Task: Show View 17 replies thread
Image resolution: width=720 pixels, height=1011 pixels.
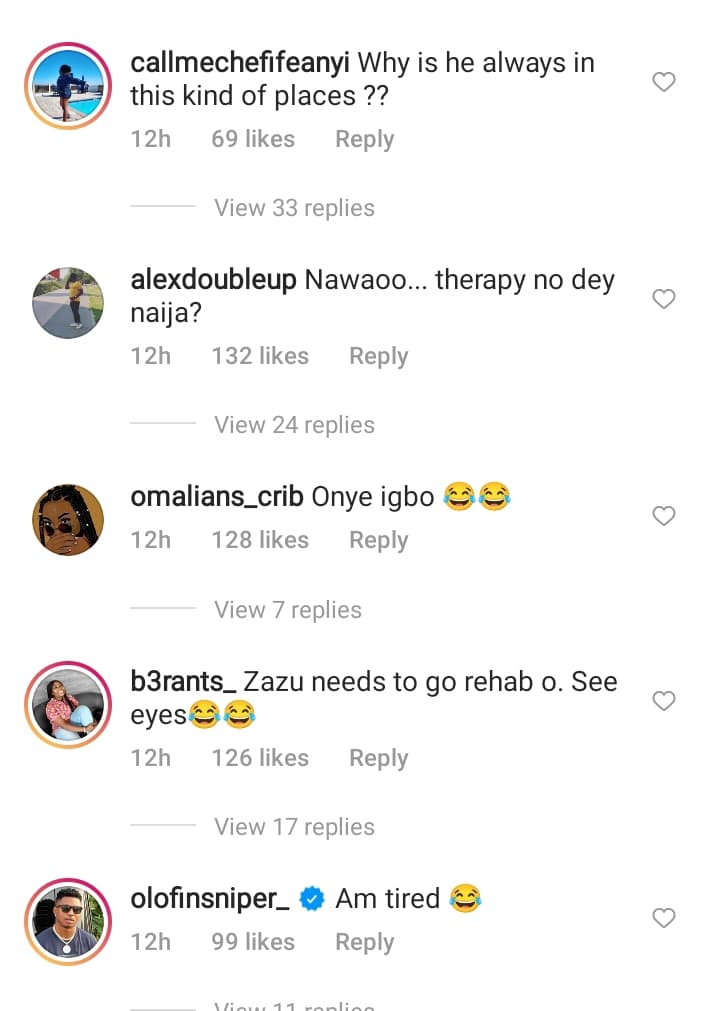Action: coord(294,827)
